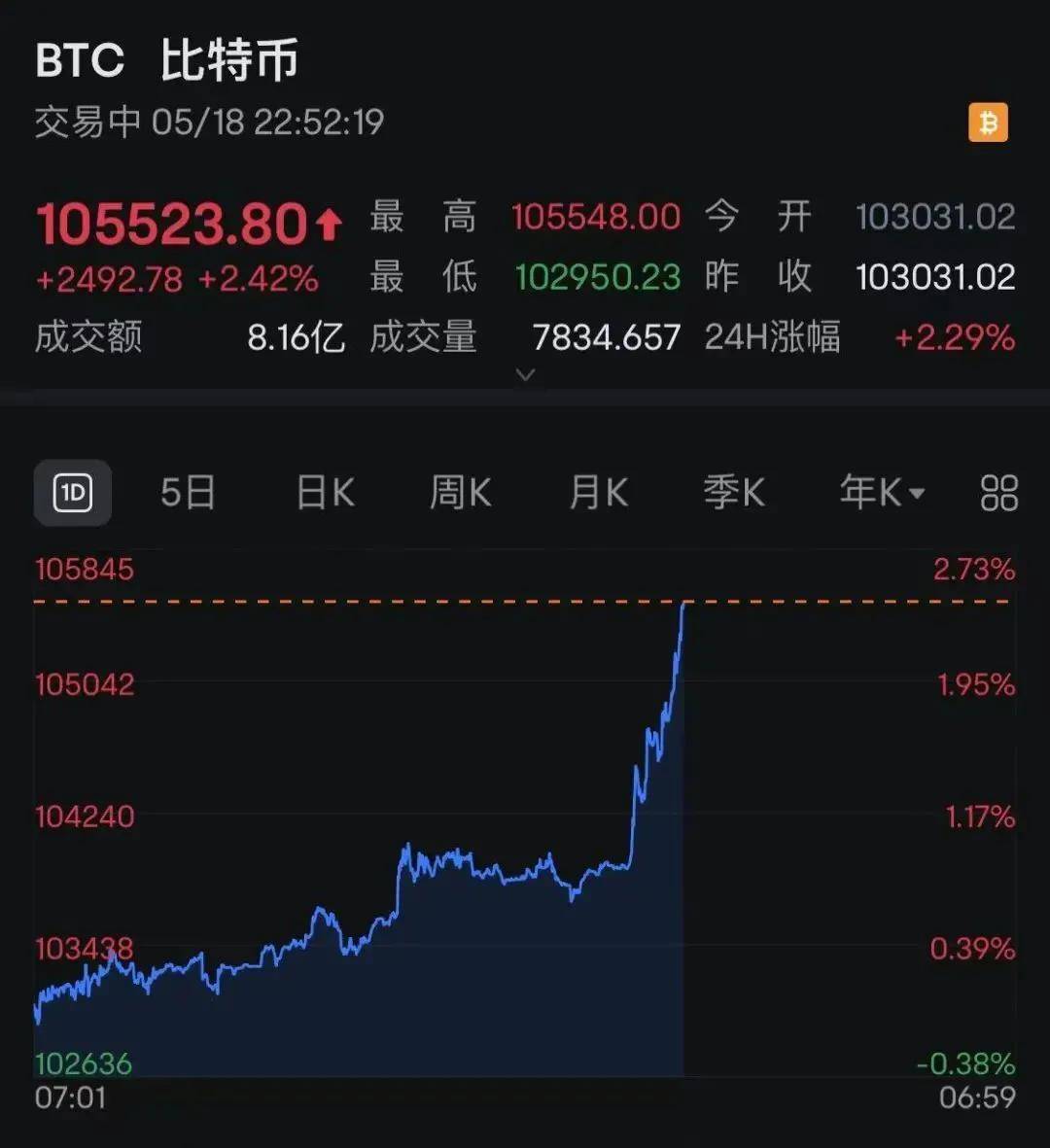The width and height of the screenshot is (1050, 1148).
Task: Click the 最高 value 105548.00
Action: point(597,216)
